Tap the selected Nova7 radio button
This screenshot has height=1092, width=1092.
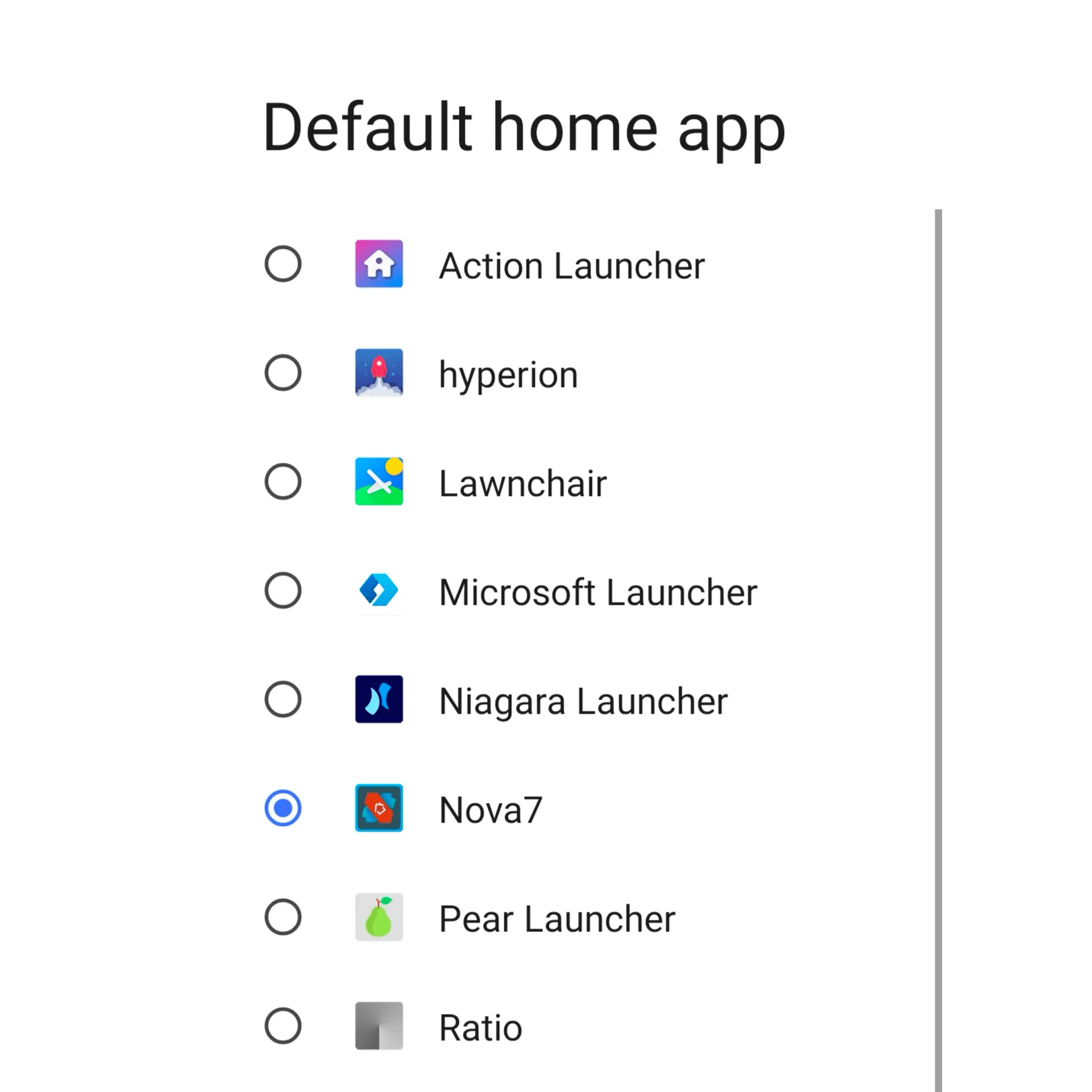coord(283,808)
